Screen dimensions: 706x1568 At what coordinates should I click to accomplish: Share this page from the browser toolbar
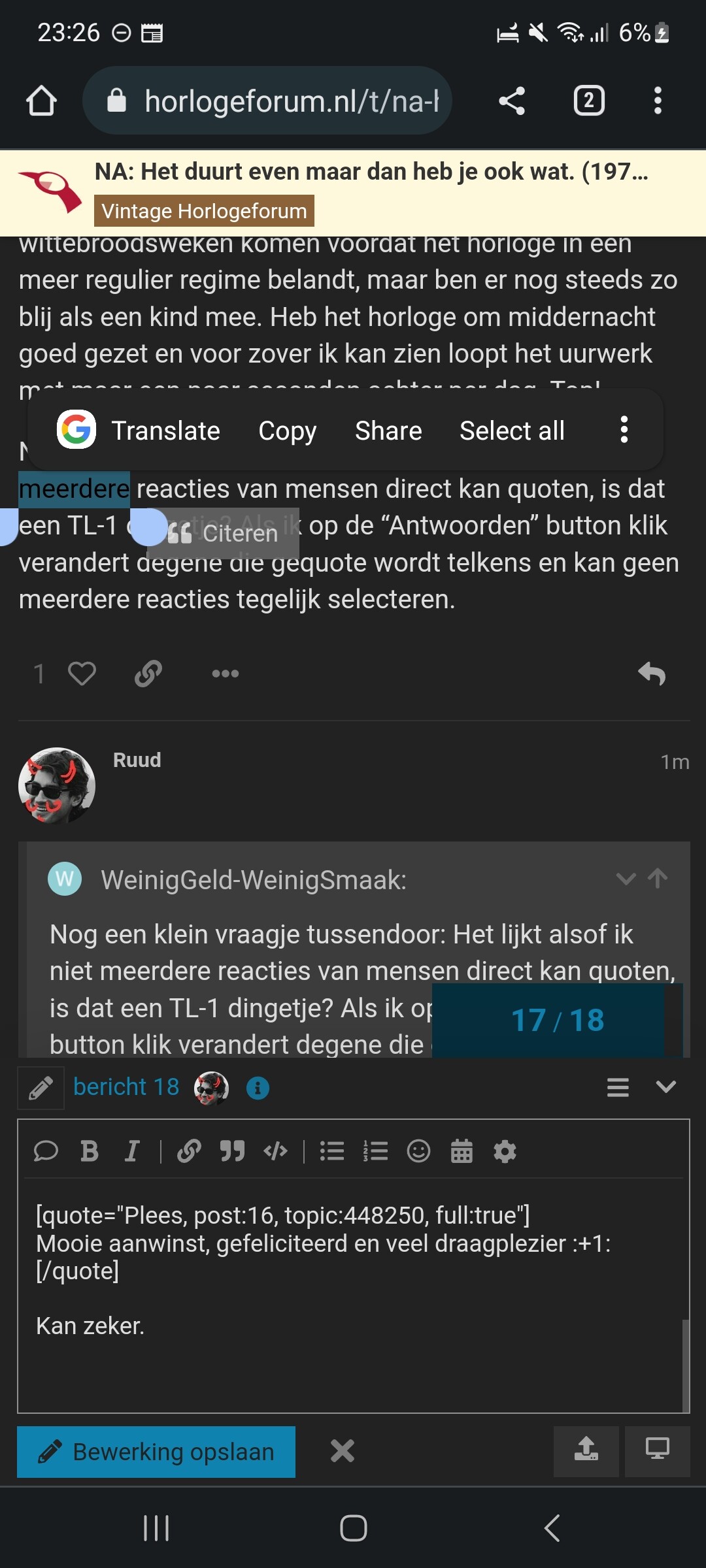512,101
